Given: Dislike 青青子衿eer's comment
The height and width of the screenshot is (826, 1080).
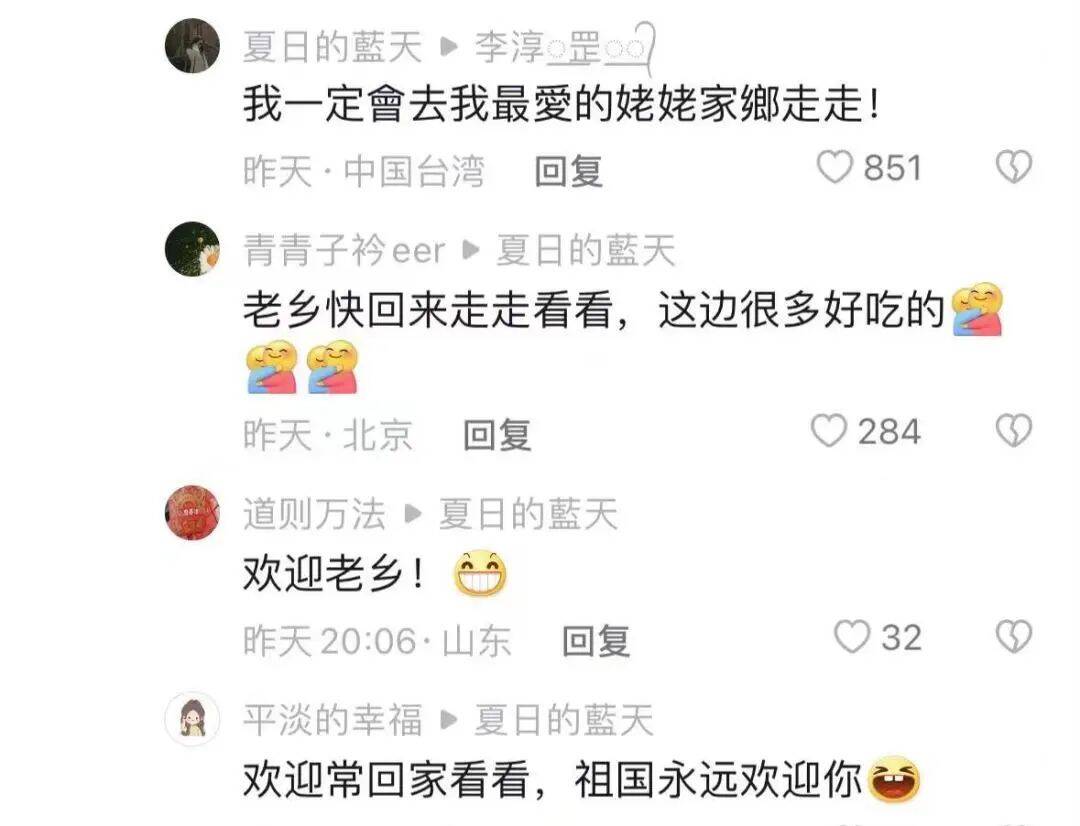Looking at the screenshot, I should pos(1013,432).
